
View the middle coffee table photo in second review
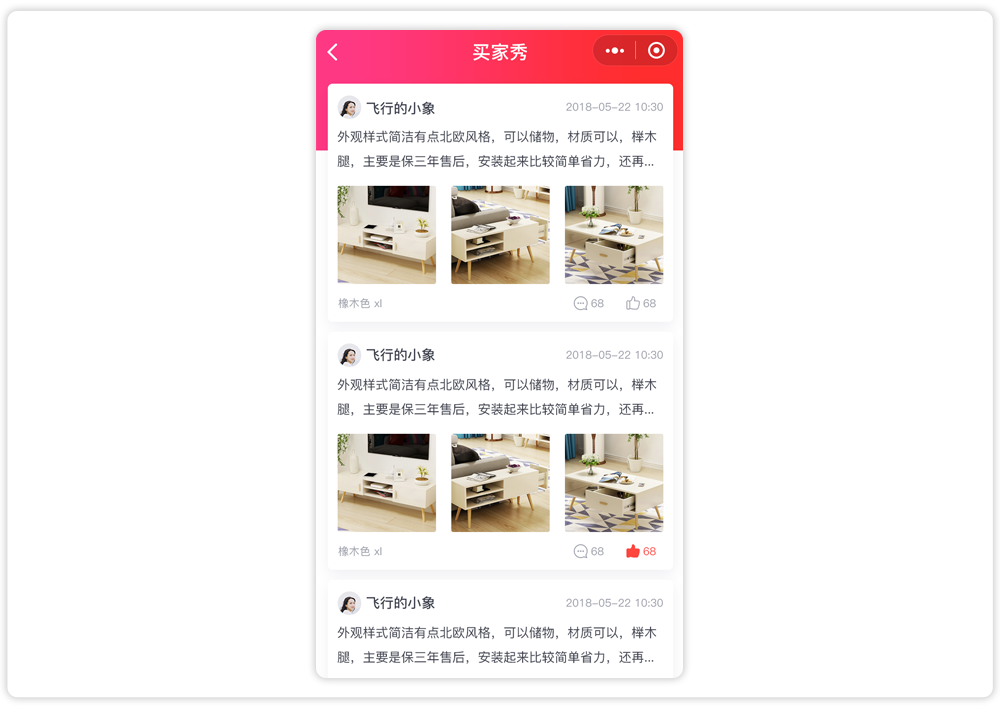[500, 483]
